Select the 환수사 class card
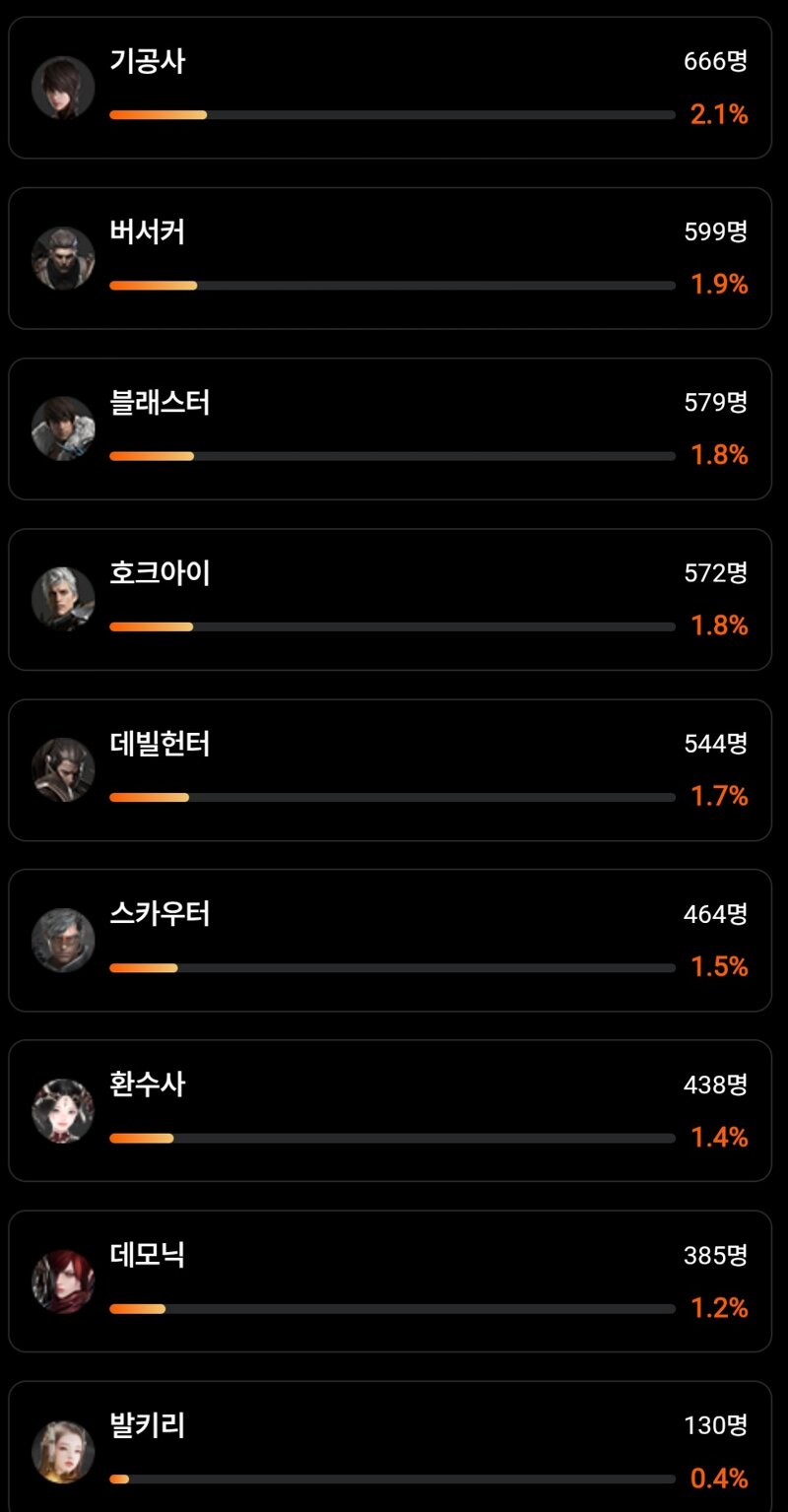Viewport: 788px width, 1512px height. (x=390, y=1110)
